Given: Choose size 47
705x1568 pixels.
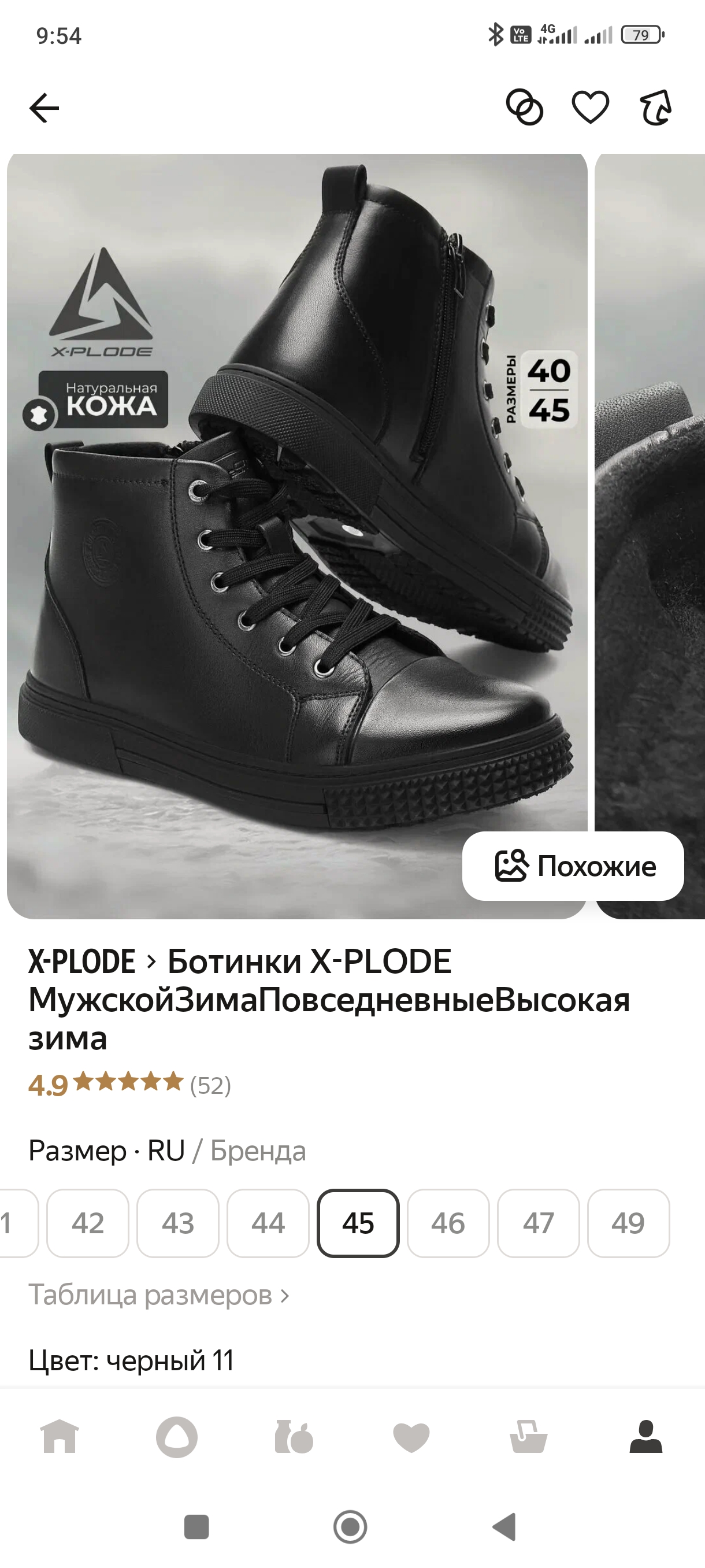Looking at the screenshot, I should [x=538, y=1223].
